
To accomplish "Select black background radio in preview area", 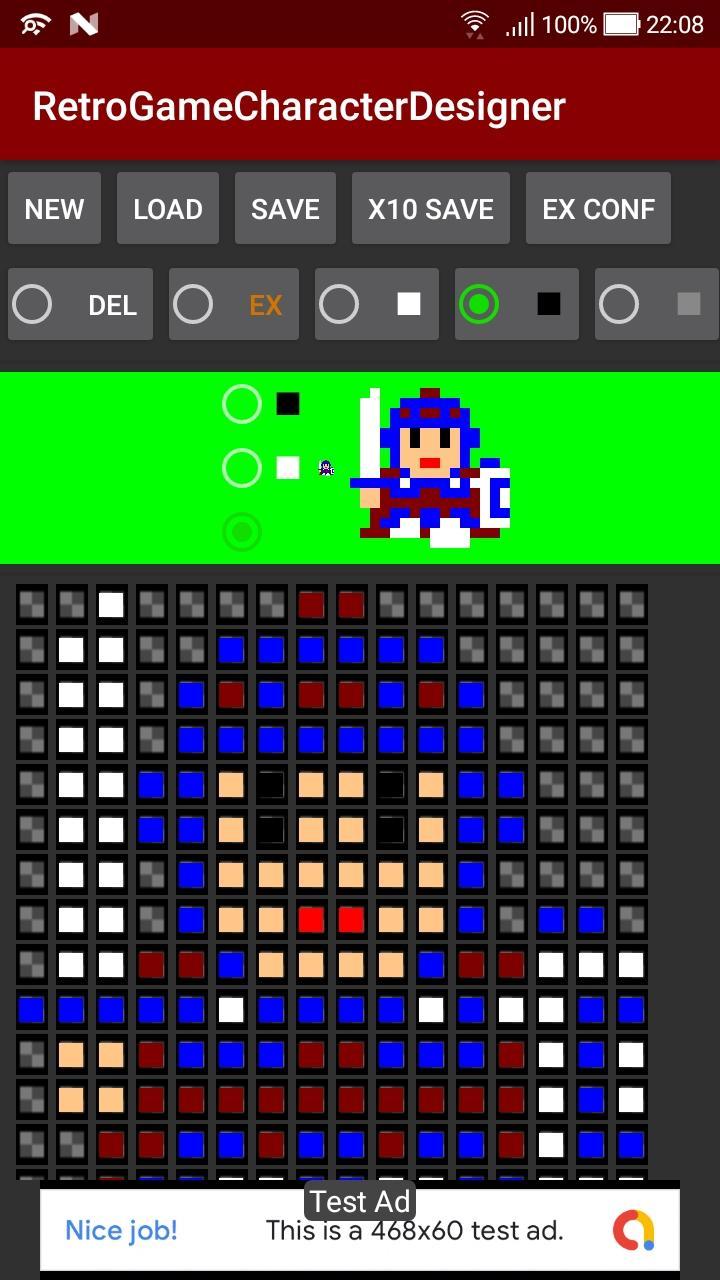I will (x=242, y=404).
